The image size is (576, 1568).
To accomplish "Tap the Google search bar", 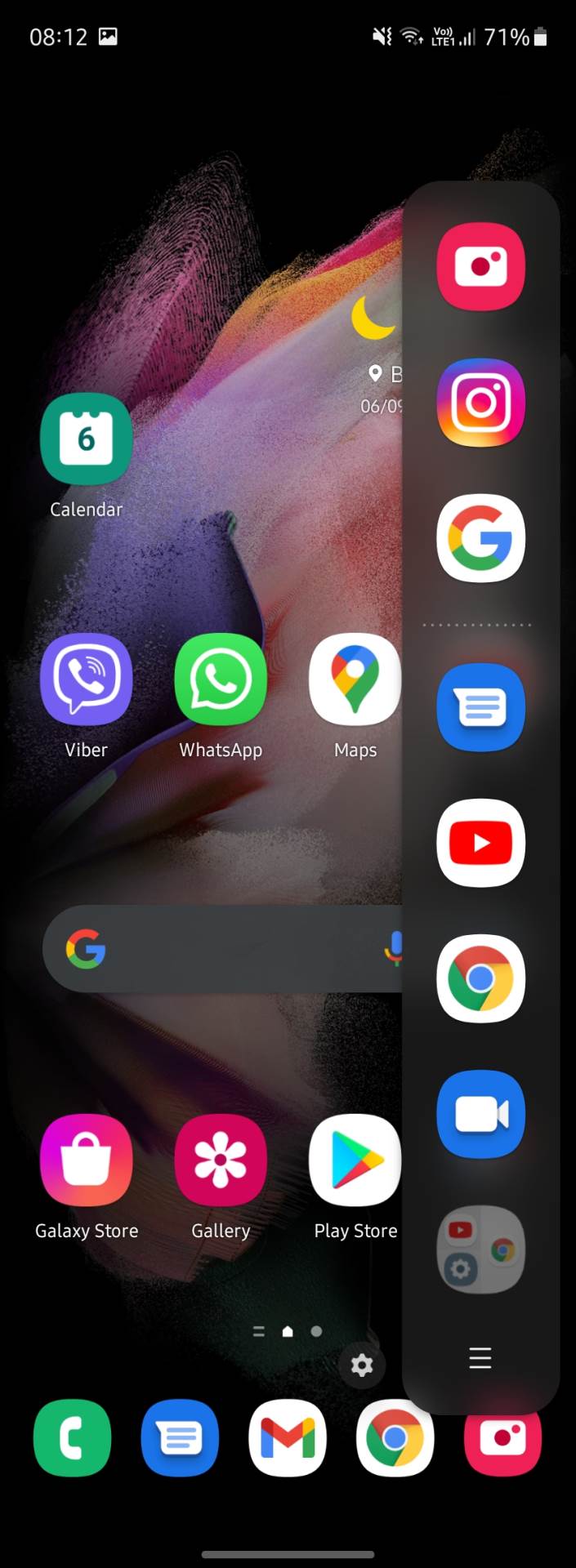I will [221, 949].
